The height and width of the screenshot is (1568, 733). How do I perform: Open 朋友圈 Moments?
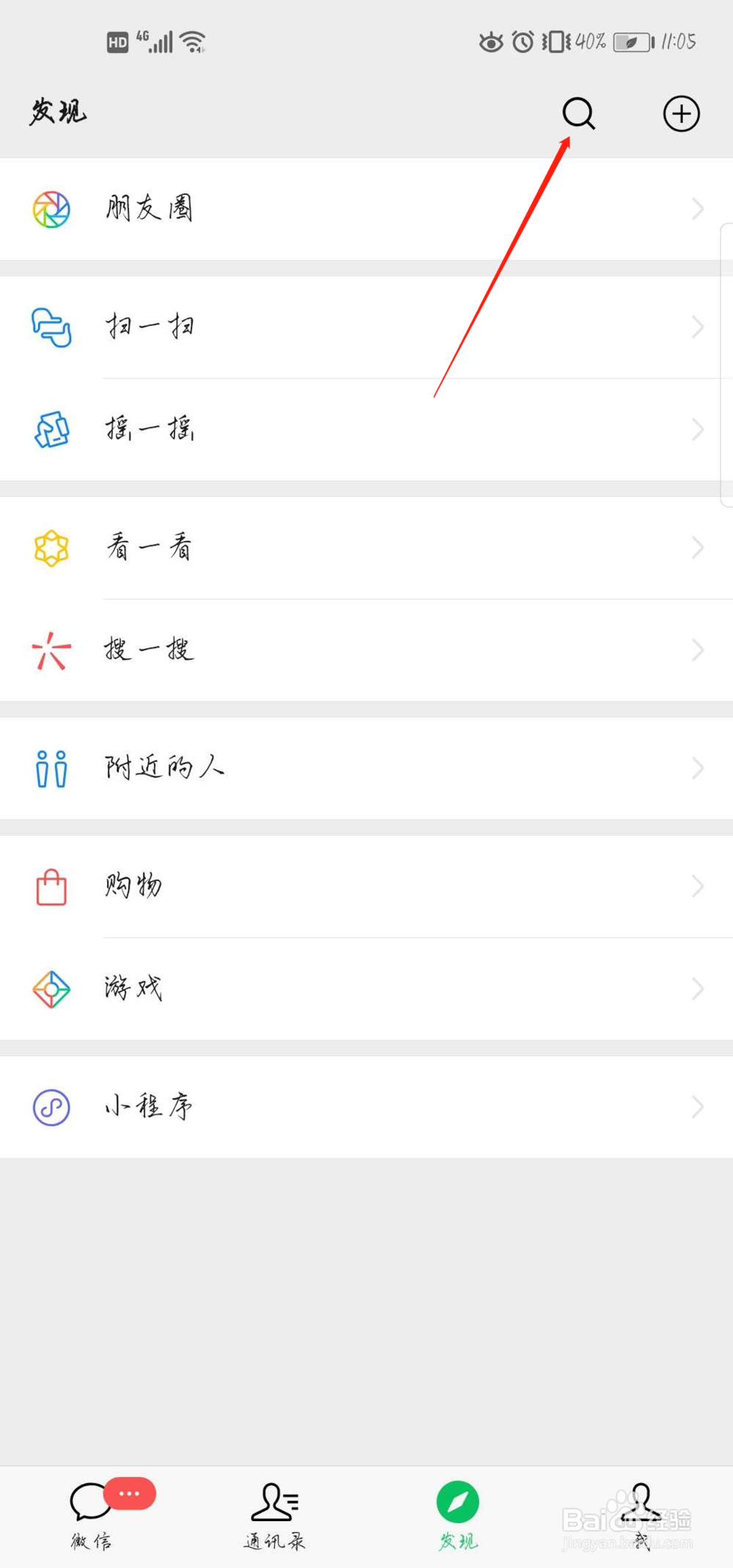pos(366,209)
